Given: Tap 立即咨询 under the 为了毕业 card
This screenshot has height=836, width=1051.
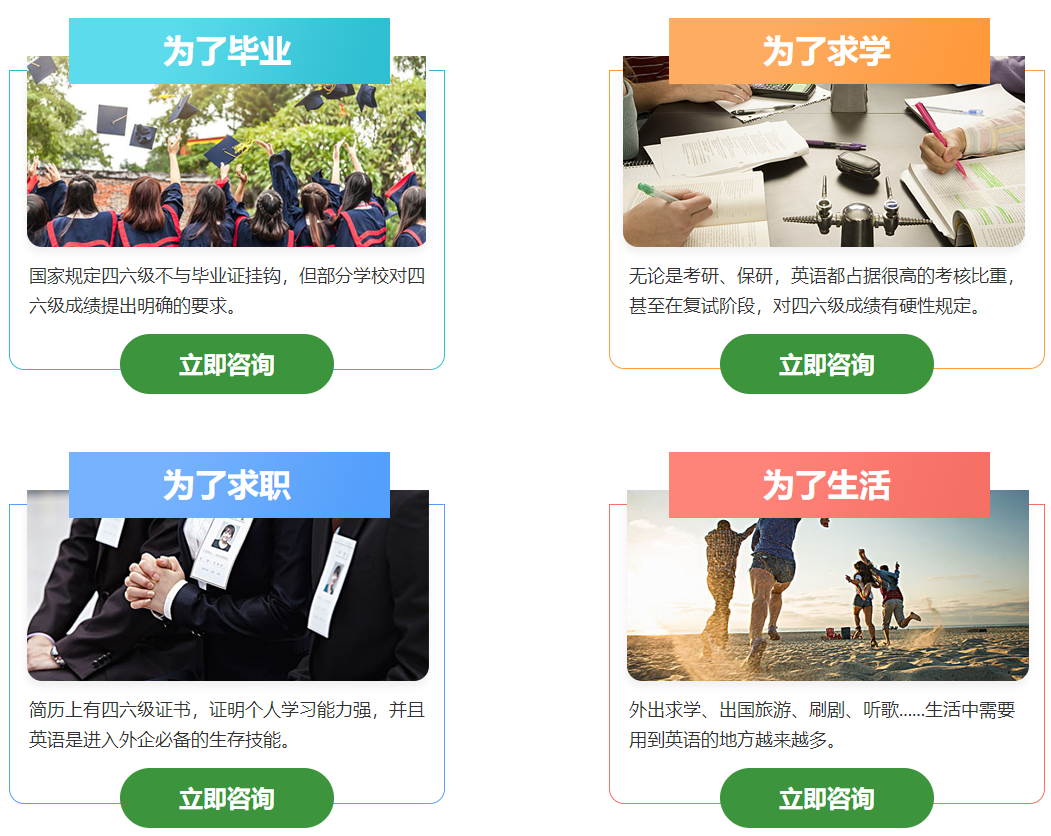Looking at the screenshot, I should [226, 364].
